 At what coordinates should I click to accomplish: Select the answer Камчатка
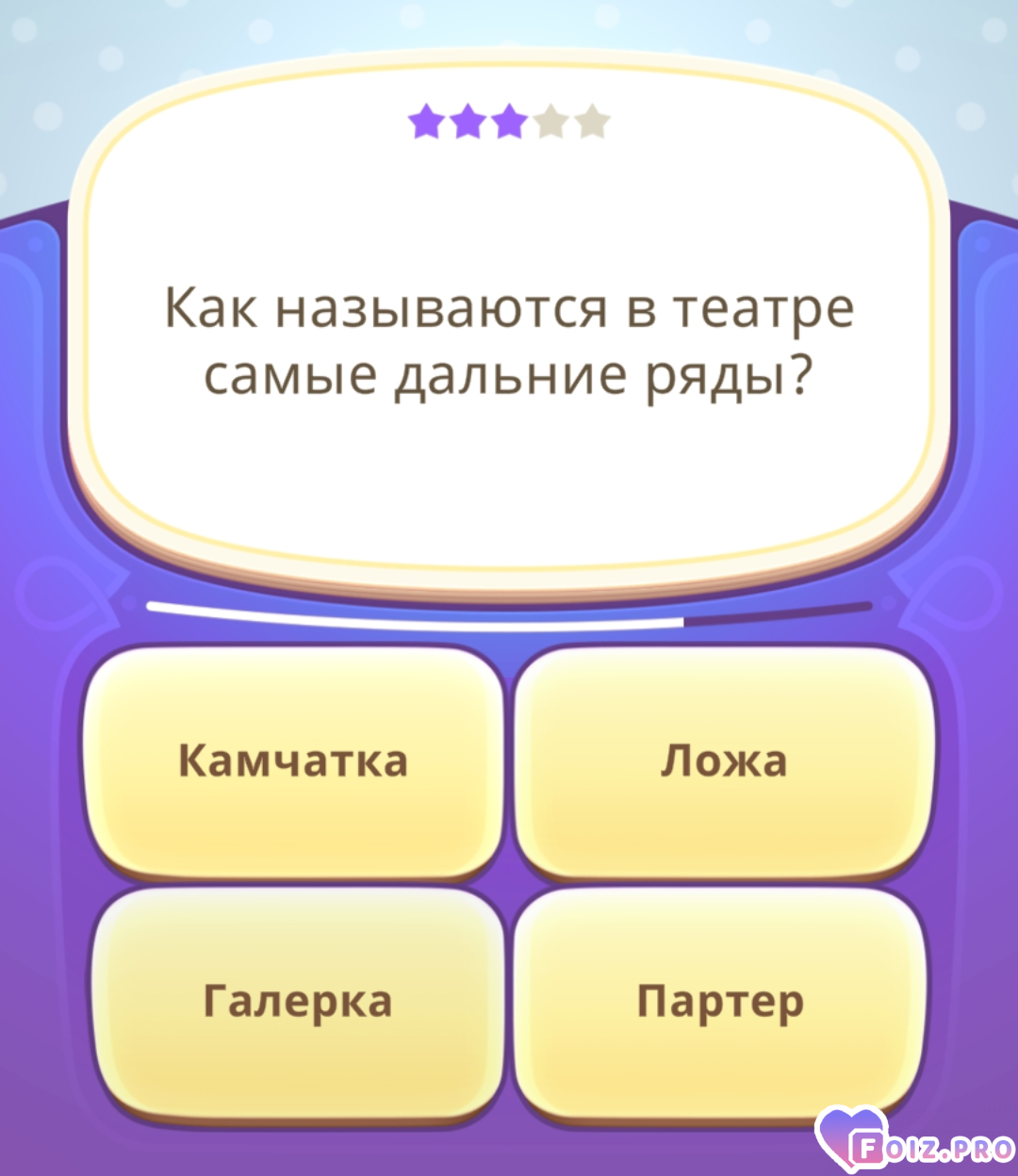coord(293,760)
